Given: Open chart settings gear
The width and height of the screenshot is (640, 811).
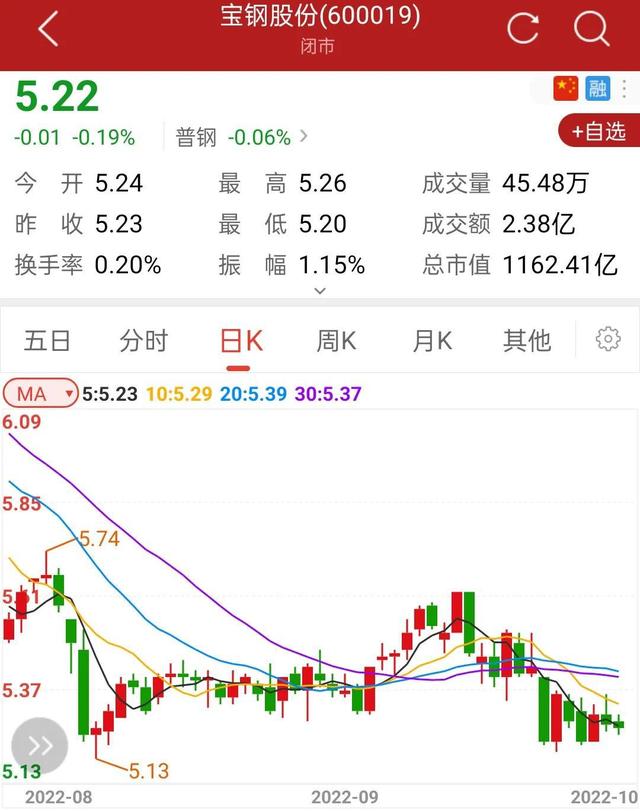Looking at the screenshot, I should [x=608, y=340].
